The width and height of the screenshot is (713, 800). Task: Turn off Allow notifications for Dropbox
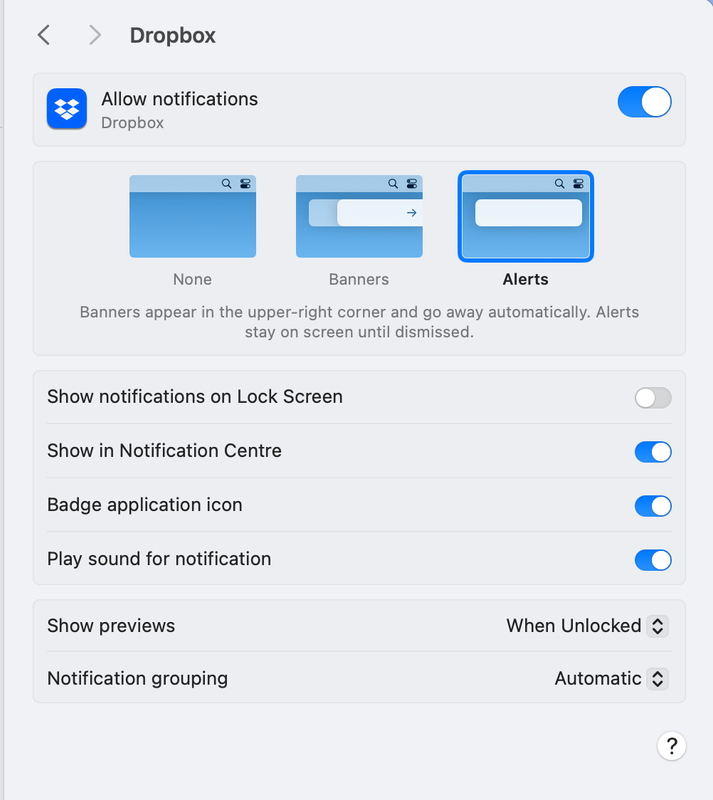644,102
